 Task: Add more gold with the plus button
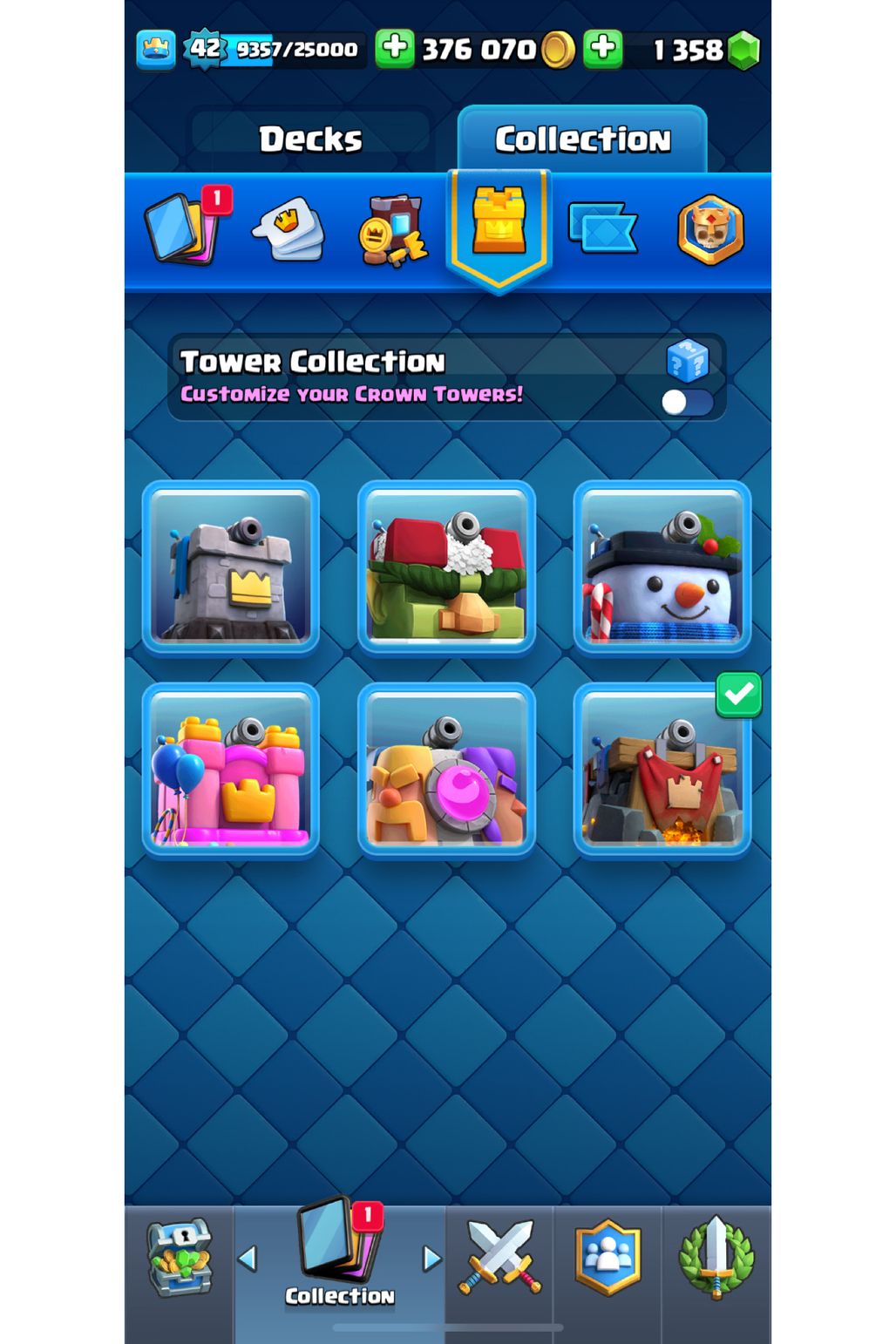click(x=394, y=48)
